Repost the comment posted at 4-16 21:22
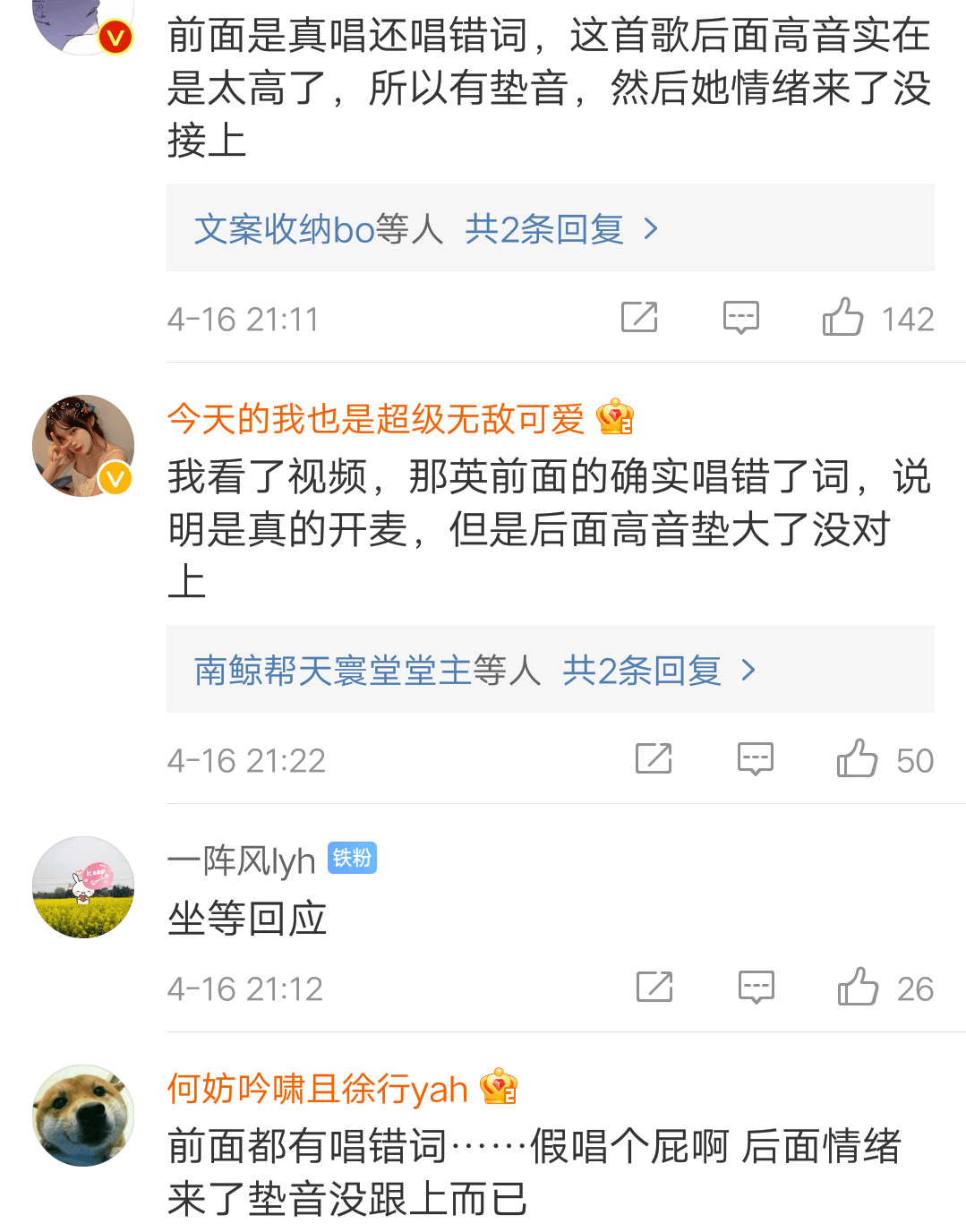This screenshot has height=1232, width=966. pyautogui.click(x=654, y=759)
